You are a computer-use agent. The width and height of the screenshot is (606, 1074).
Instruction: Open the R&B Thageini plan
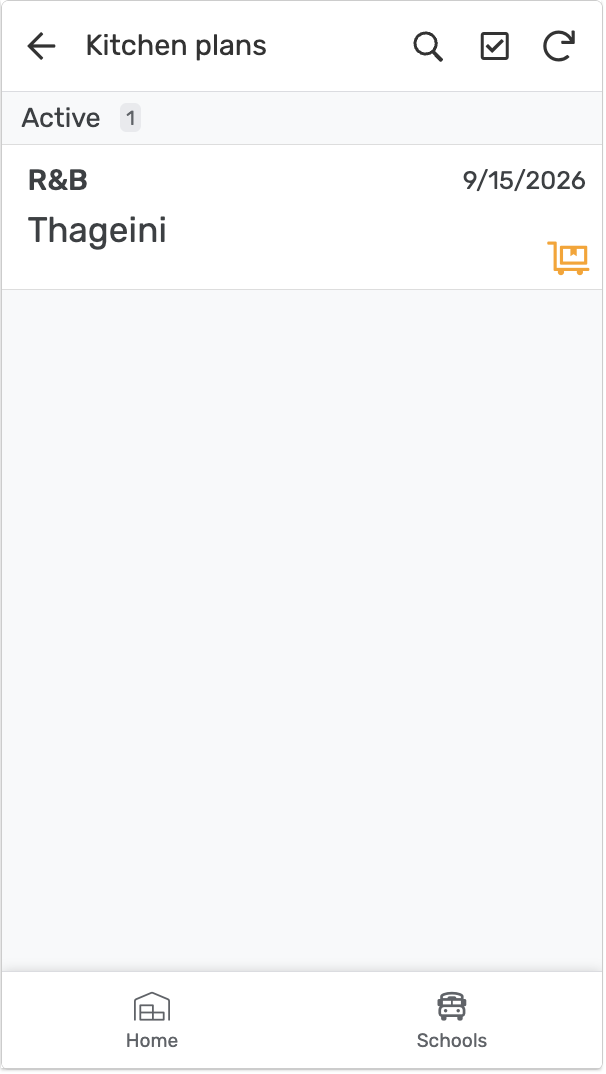point(303,217)
